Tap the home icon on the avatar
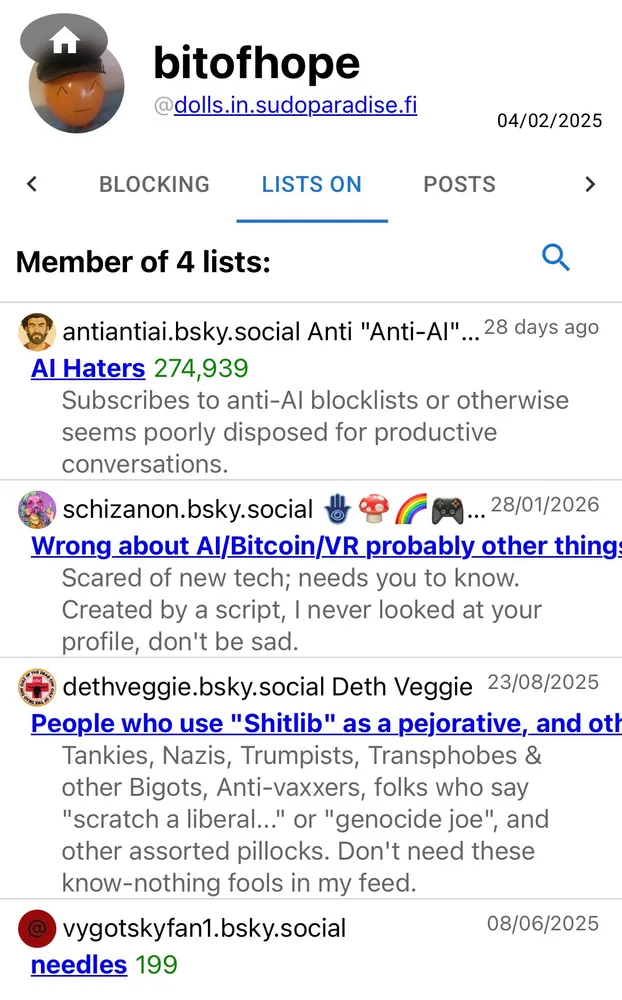Viewport: 622px width, 1000px height. point(65,40)
